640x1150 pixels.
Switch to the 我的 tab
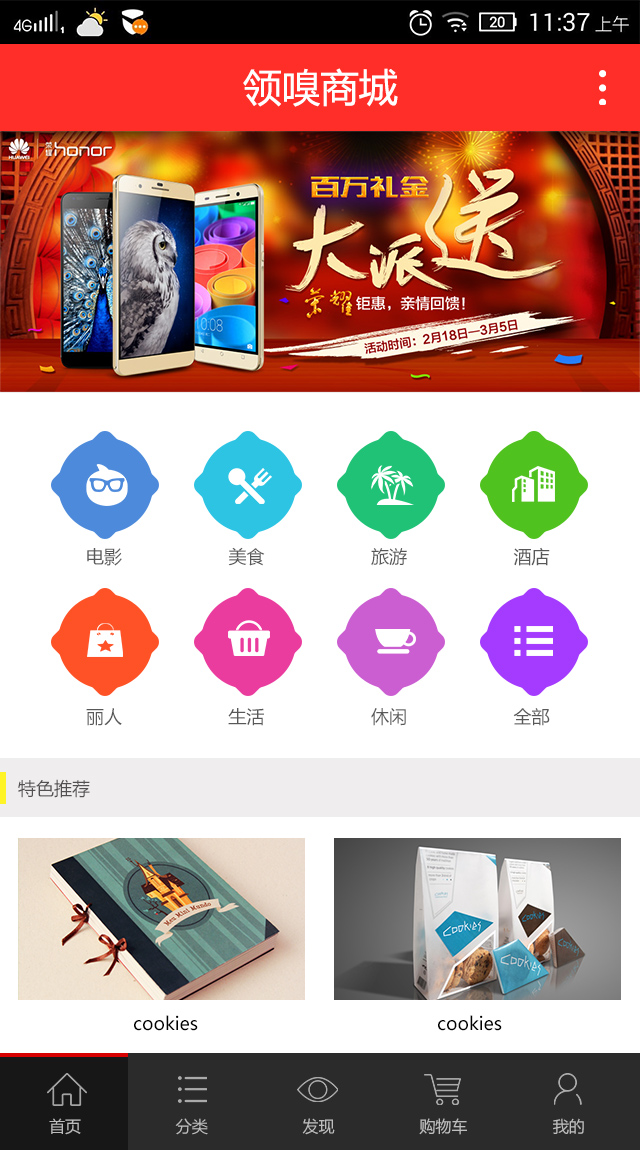tap(568, 1103)
